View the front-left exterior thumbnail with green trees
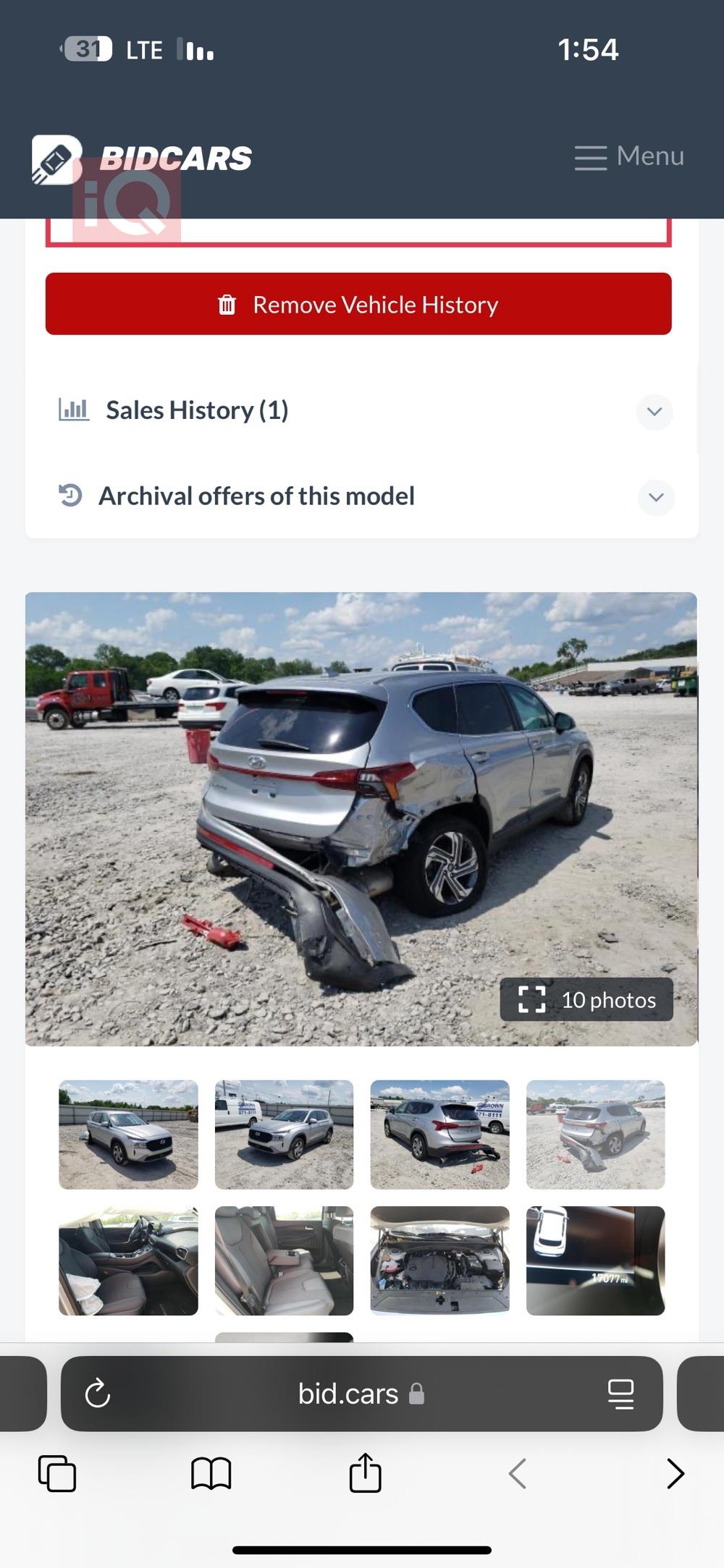724x1568 pixels. point(128,1134)
